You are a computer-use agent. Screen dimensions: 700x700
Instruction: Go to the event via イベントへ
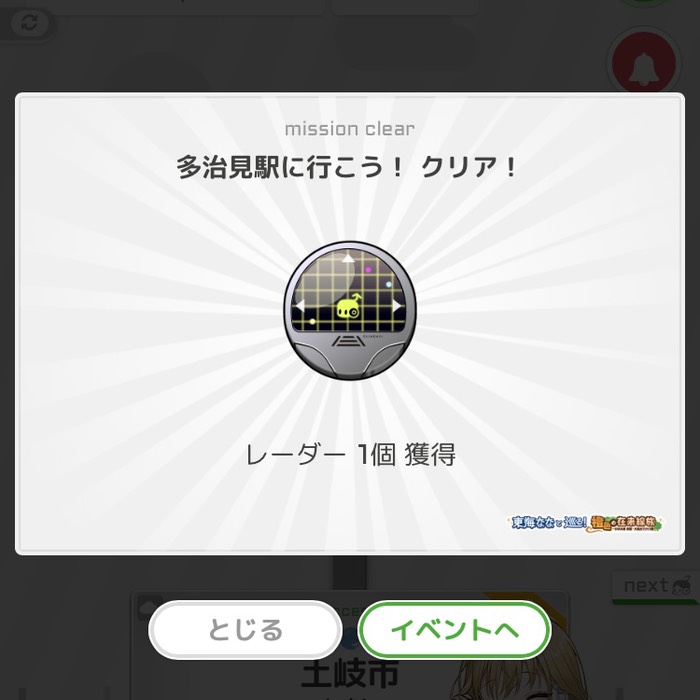tap(455, 631)
